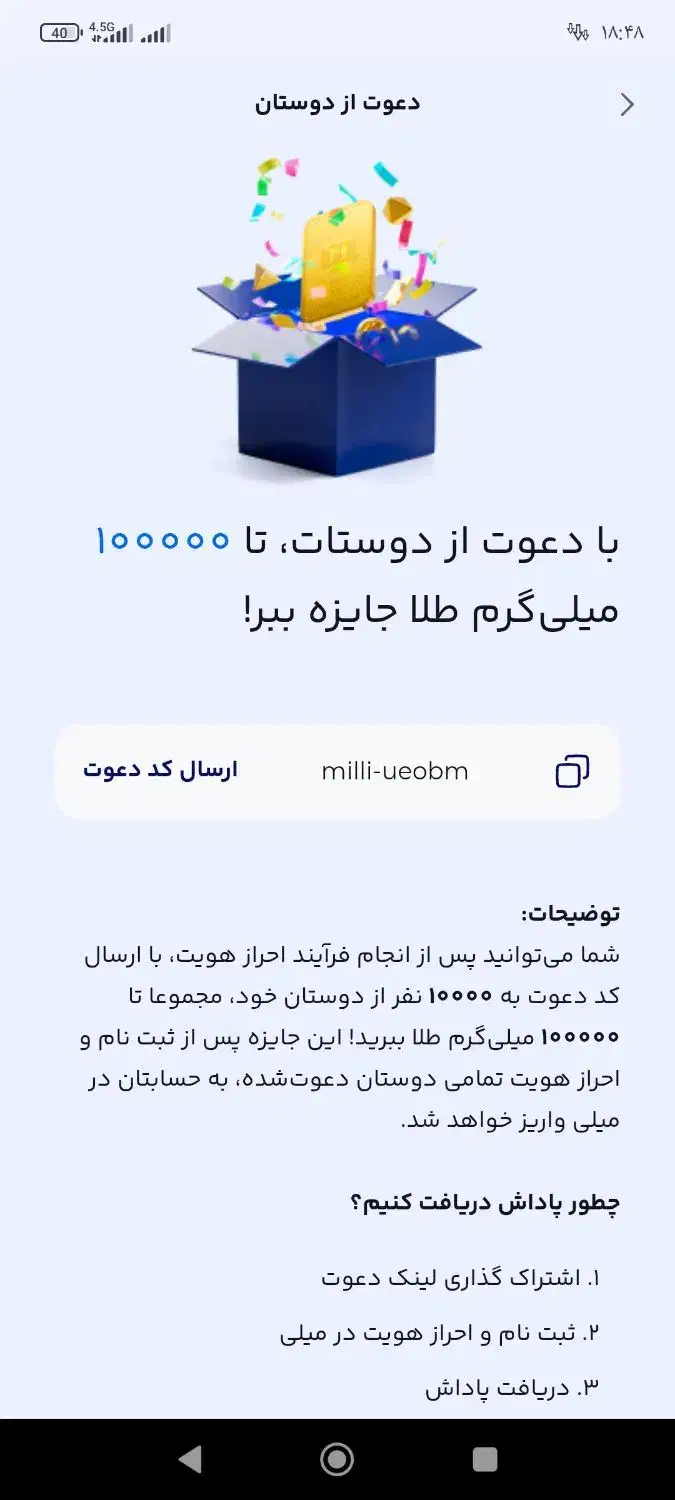The height and width of the screenshot is (1500, 675).
Task: Tap the system back button
Action: coord(190,1459)
